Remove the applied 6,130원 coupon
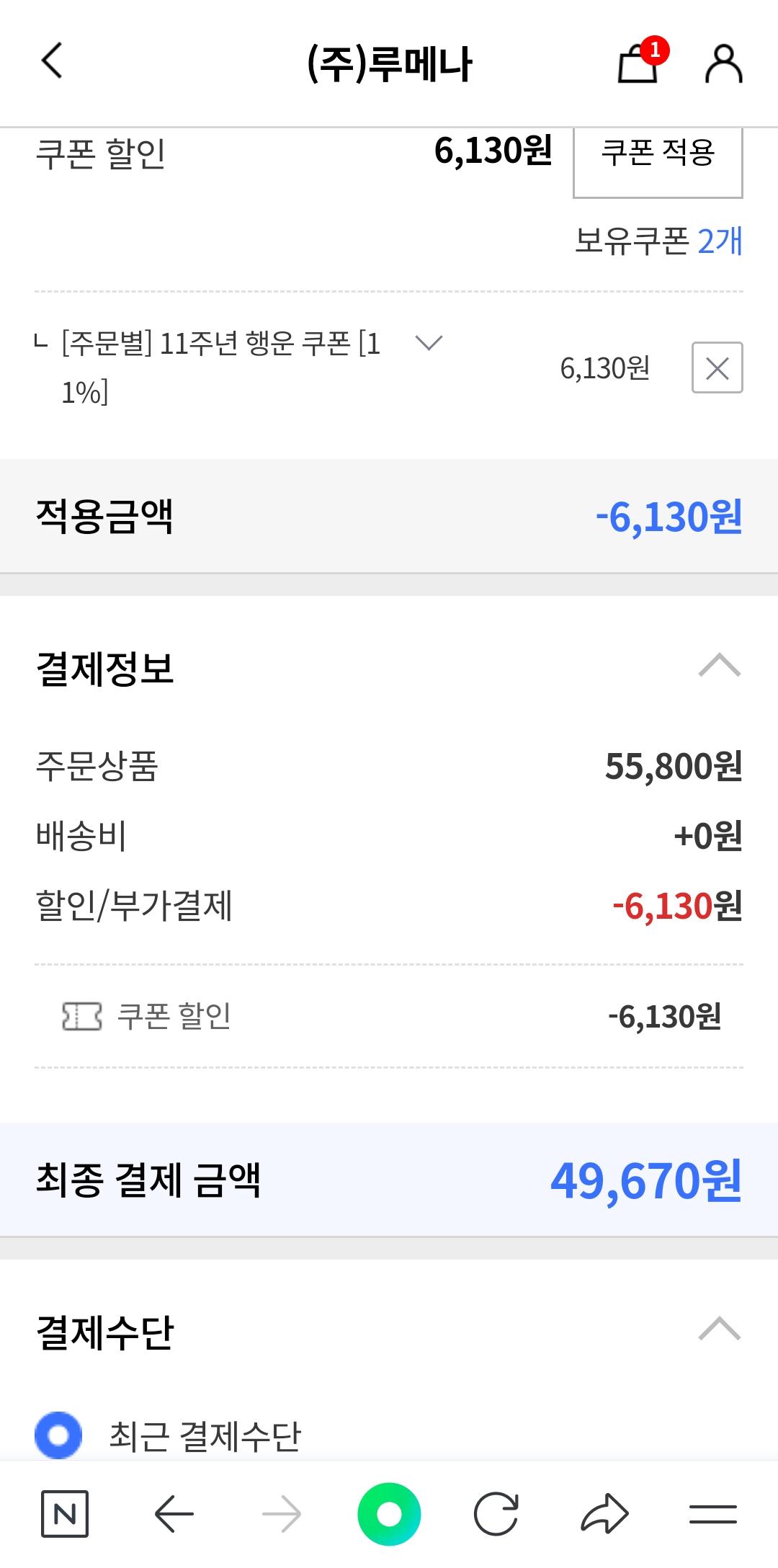Viewport: 778px width, 1568px height. coord(717,368)
